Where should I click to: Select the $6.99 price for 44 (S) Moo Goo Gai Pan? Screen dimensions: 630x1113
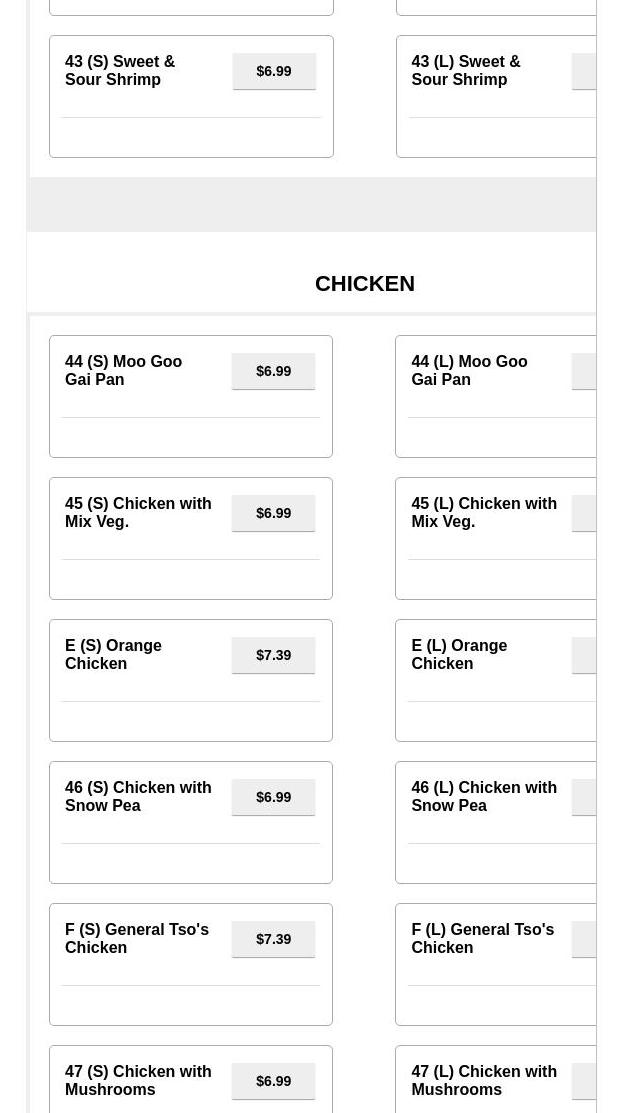(273, 371)
